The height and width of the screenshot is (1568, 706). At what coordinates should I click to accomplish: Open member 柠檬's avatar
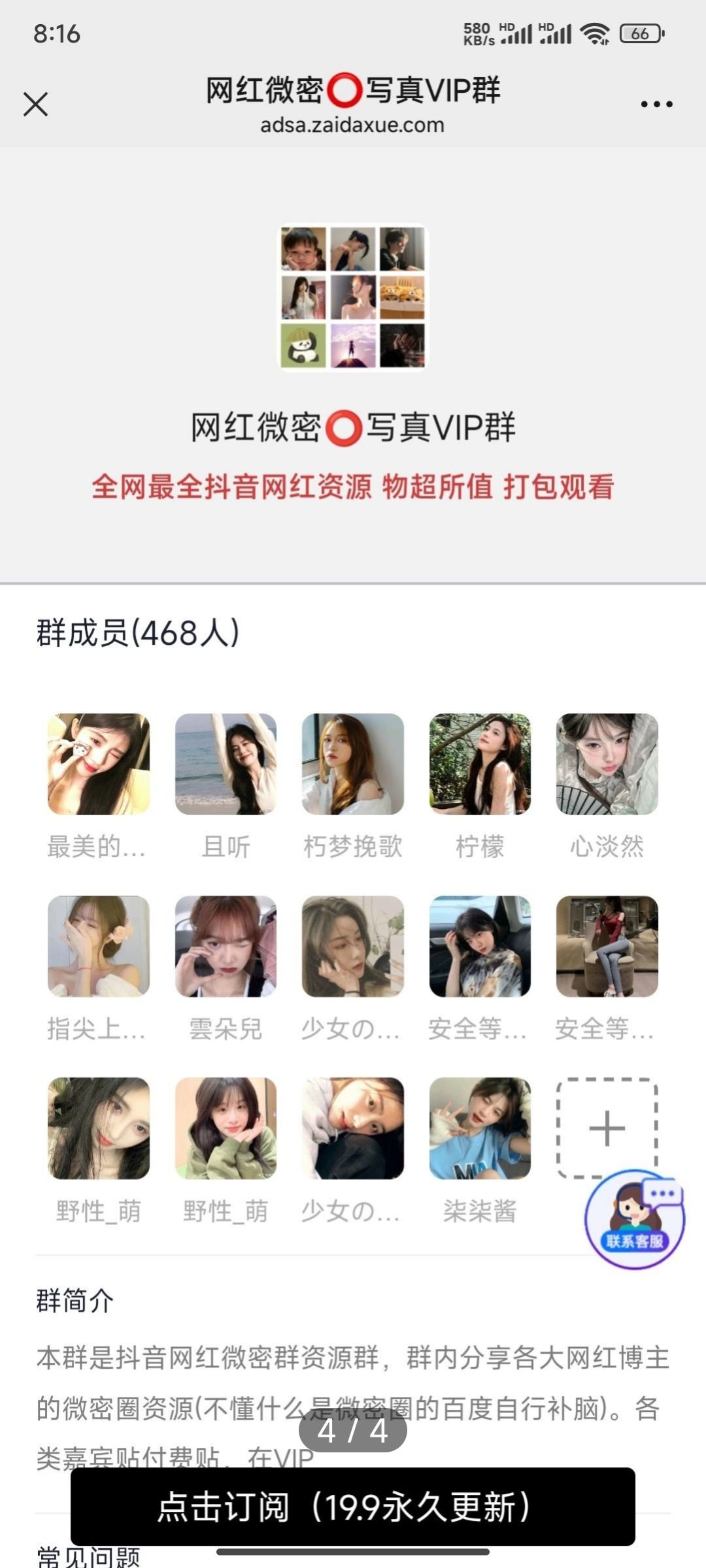click(480, 764)
